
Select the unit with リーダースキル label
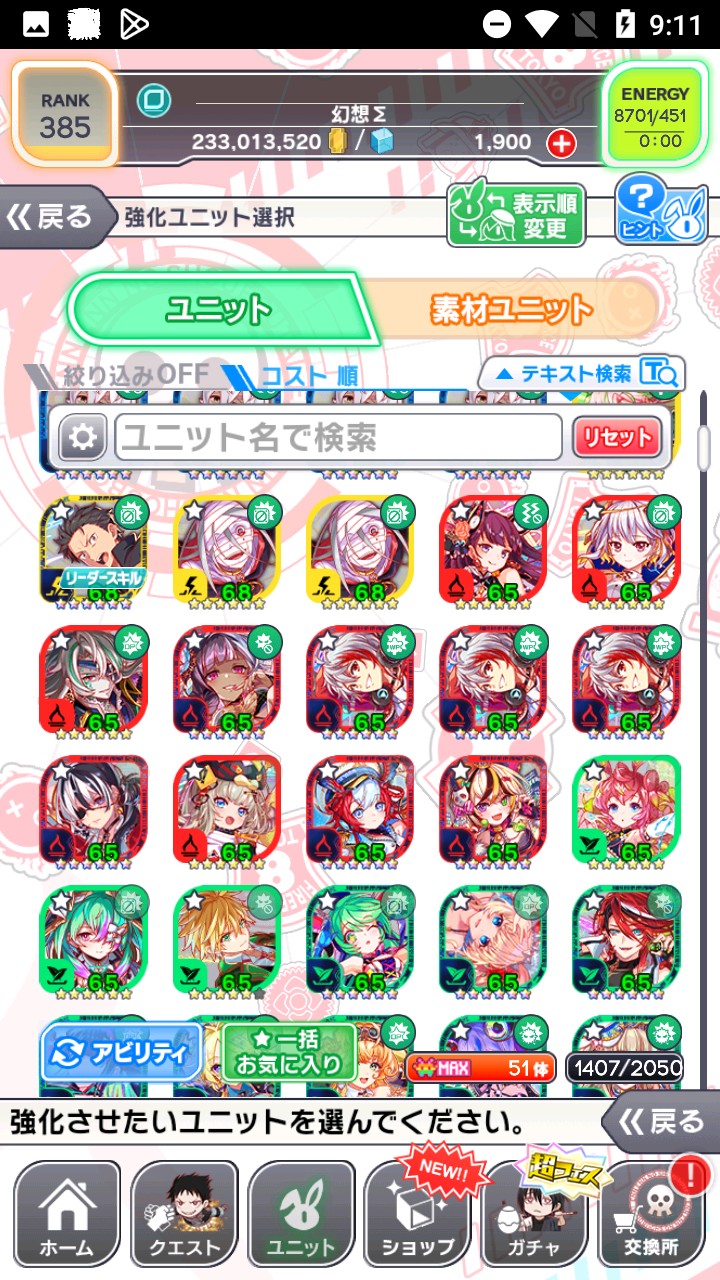pyautogui.click(x=94, y=550)
